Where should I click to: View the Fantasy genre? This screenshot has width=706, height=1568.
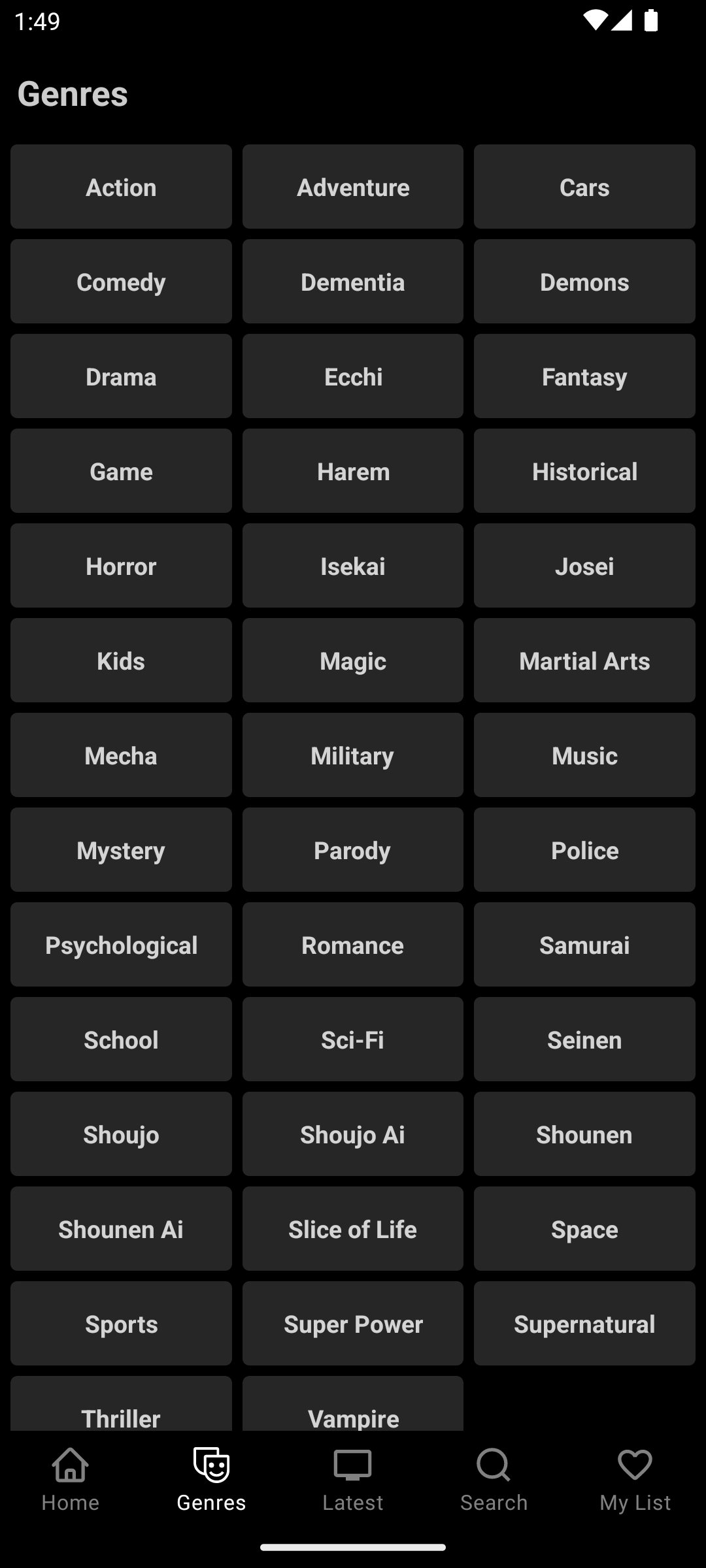click(x=584, y=376)
